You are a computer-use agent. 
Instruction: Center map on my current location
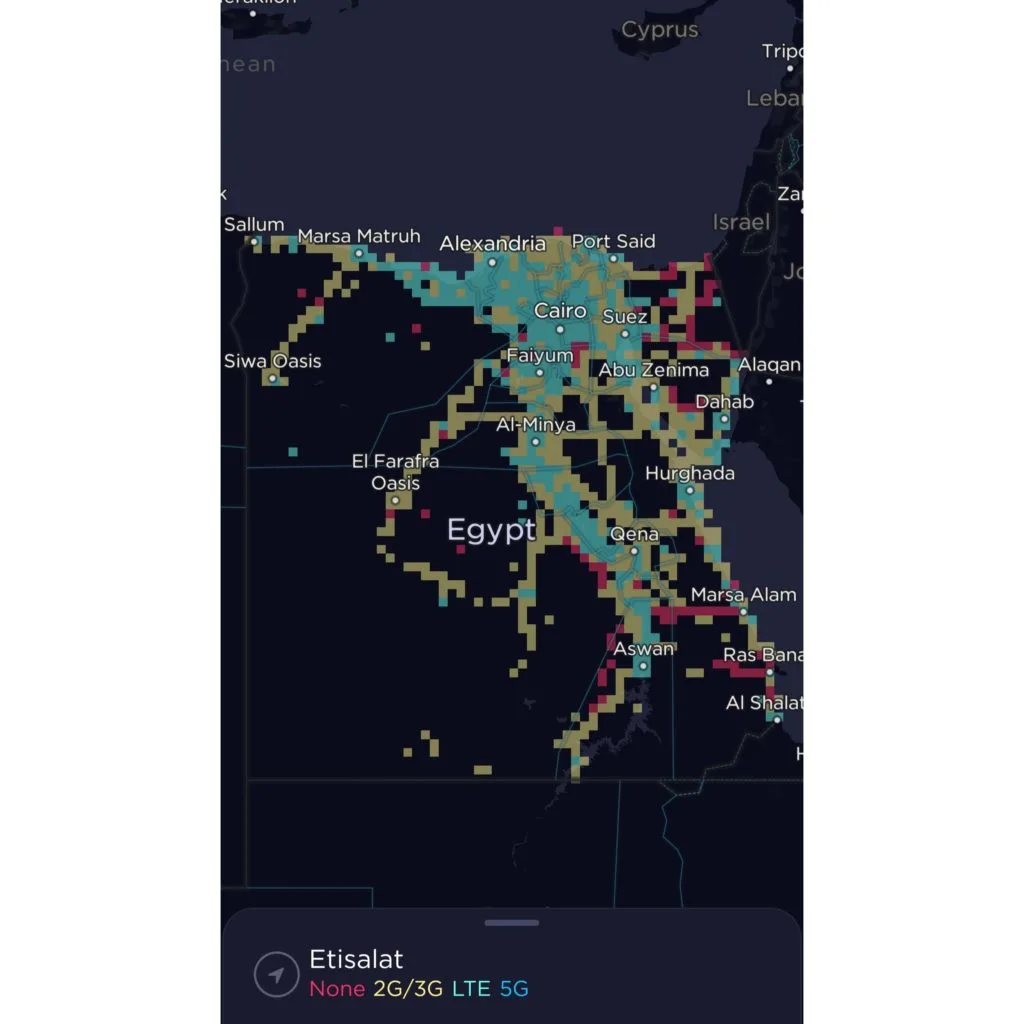[x=277, y=974]
